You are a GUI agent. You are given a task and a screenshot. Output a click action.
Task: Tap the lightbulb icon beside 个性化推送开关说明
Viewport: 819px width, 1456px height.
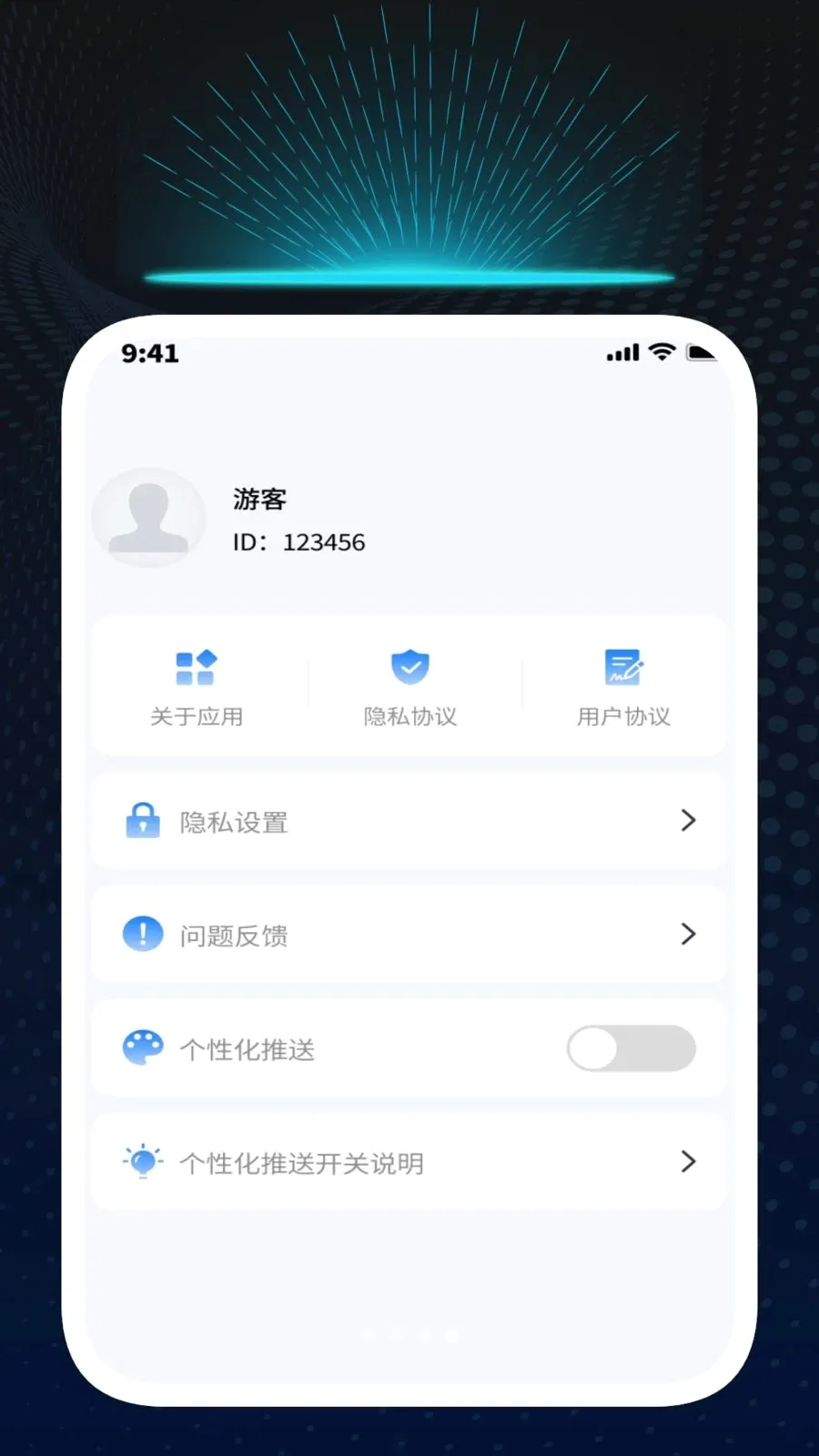[x=143, y=1162]
